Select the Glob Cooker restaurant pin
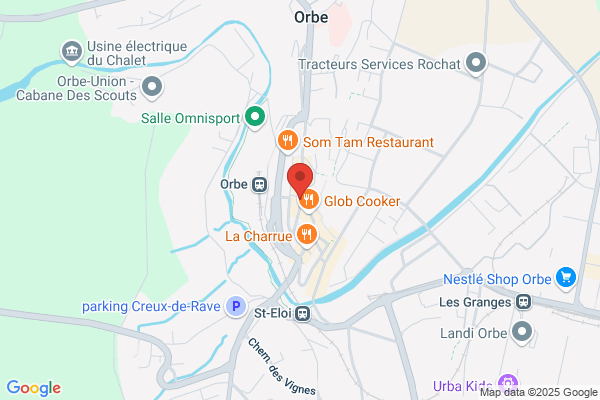Screen dimensions: 600x400 309,201
